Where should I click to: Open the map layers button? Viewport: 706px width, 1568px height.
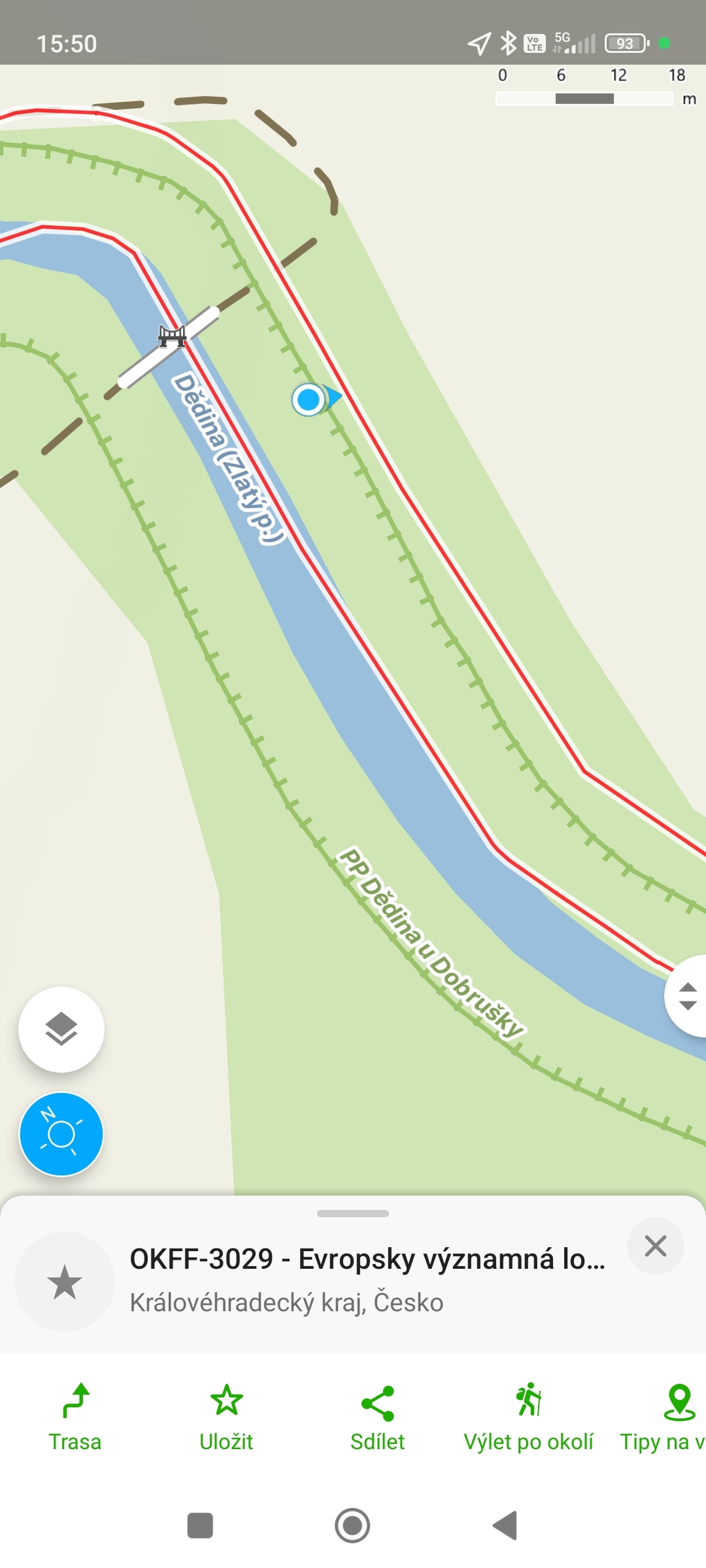pyautogui.click(x=61, y=1029)
